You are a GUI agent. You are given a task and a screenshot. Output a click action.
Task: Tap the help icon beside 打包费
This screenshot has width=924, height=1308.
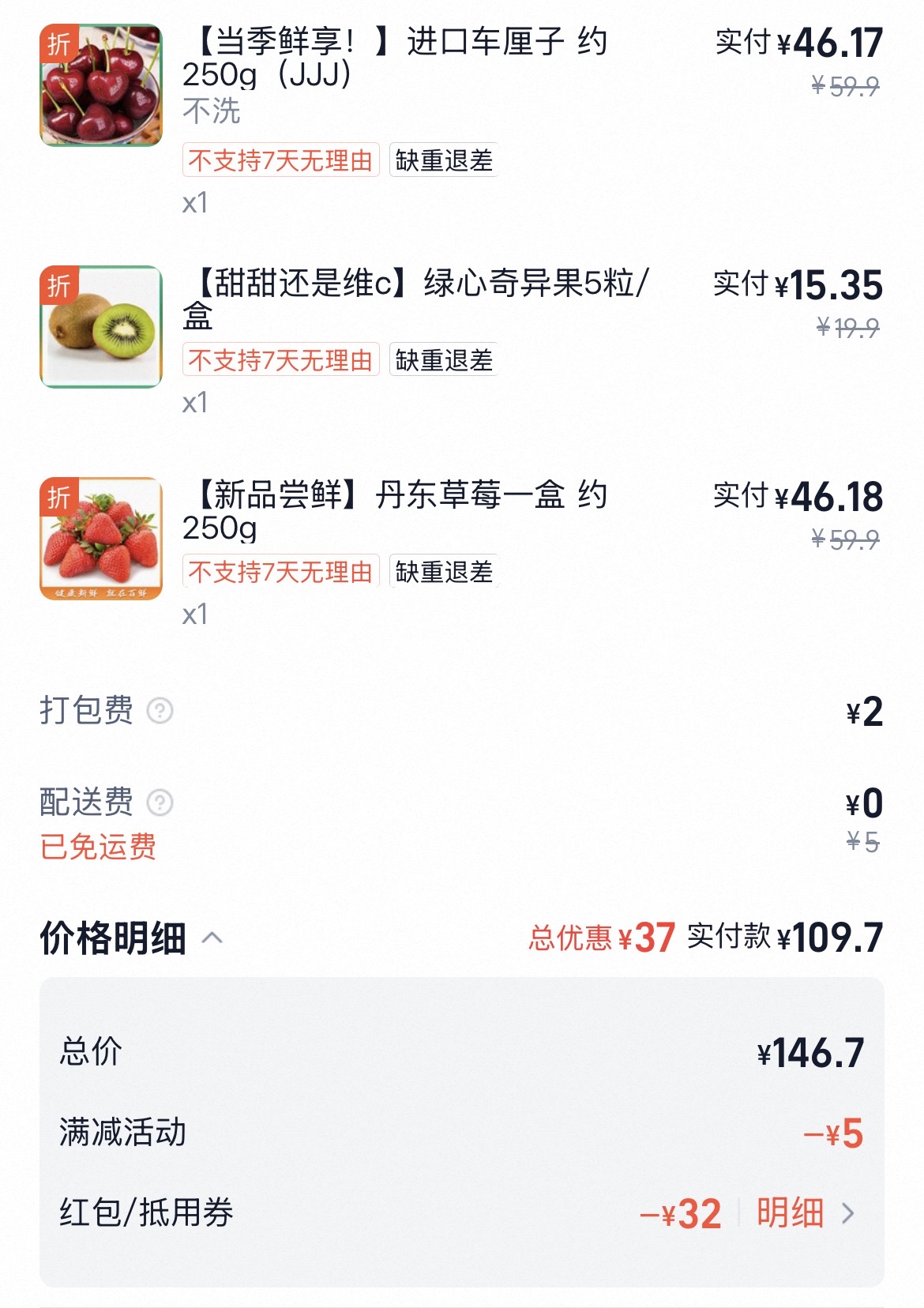pos(160,711)
